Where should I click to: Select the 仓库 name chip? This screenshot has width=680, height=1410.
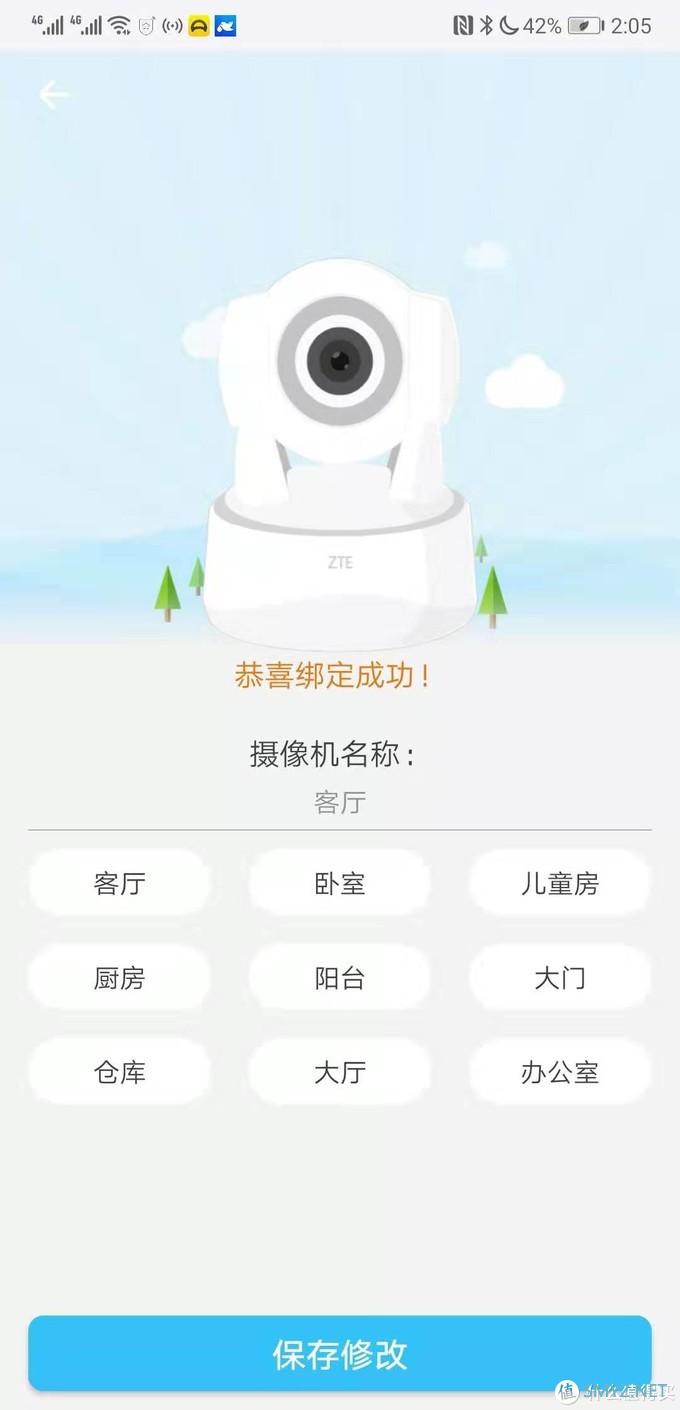pyautogui.click(x=120, y=1072)
